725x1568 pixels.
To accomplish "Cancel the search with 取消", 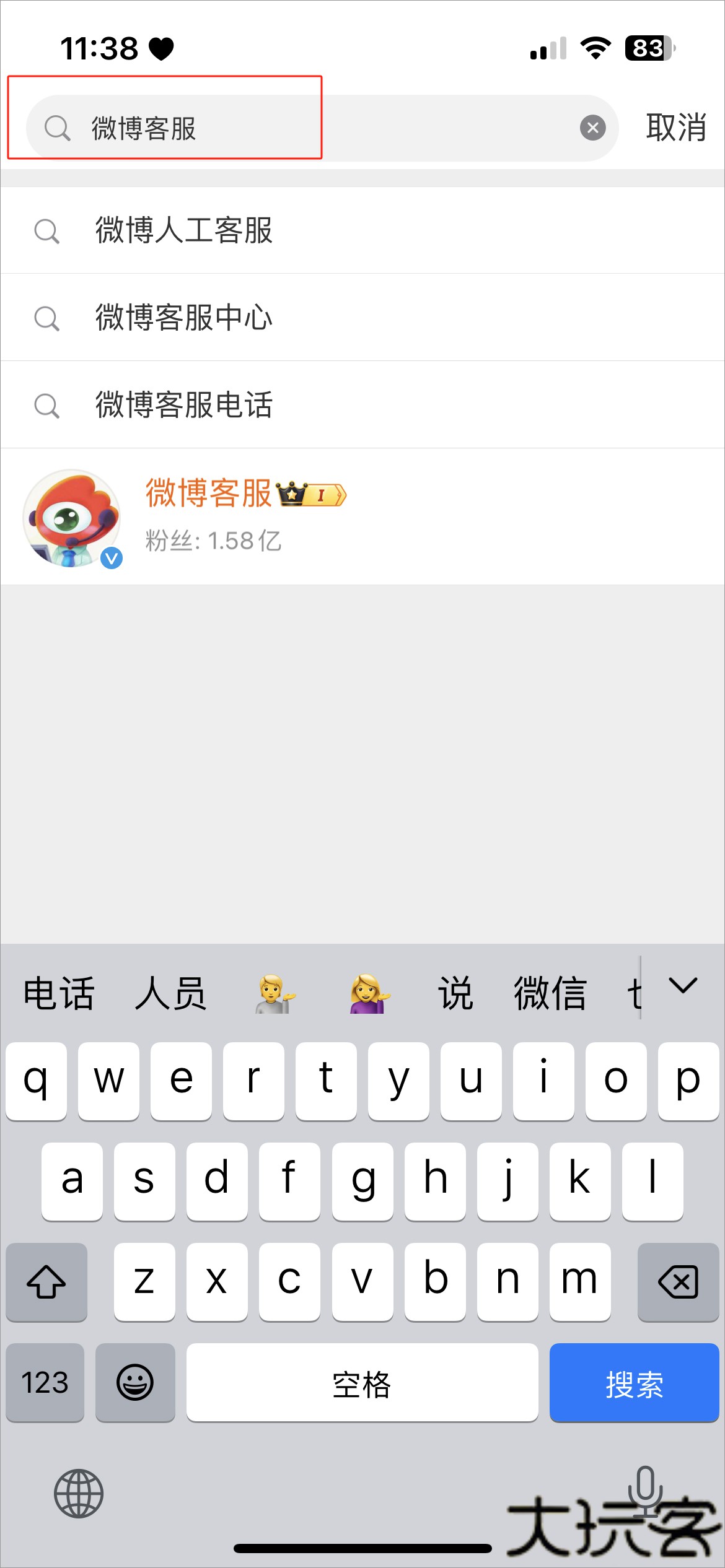I will (x=675, y=128).
